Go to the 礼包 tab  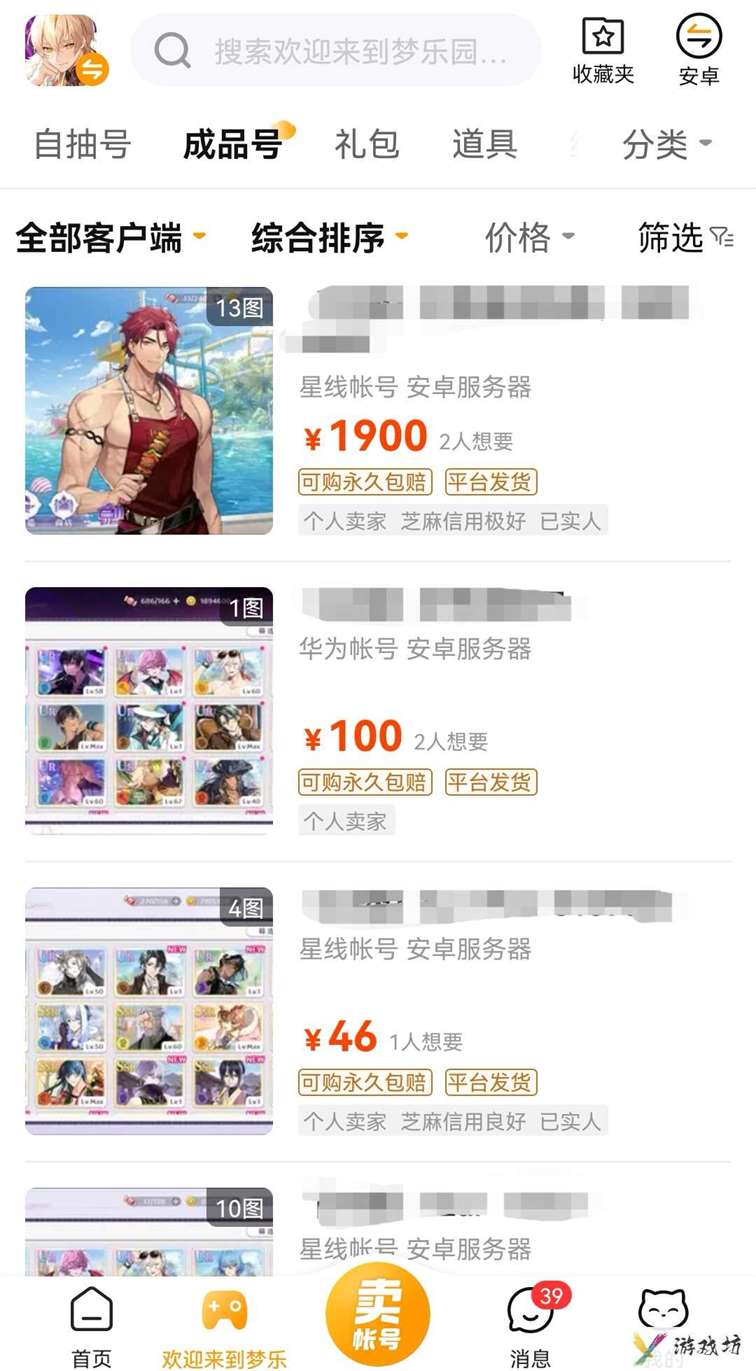[x=366, y=145]
